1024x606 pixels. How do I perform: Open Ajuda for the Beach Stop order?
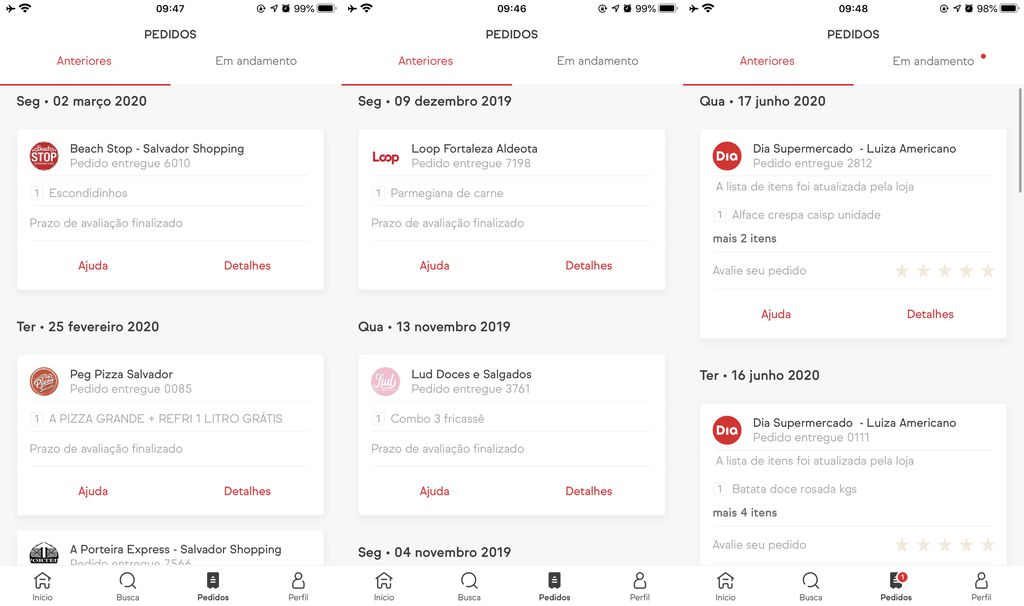pyautogui.click(x=93, y=265)
